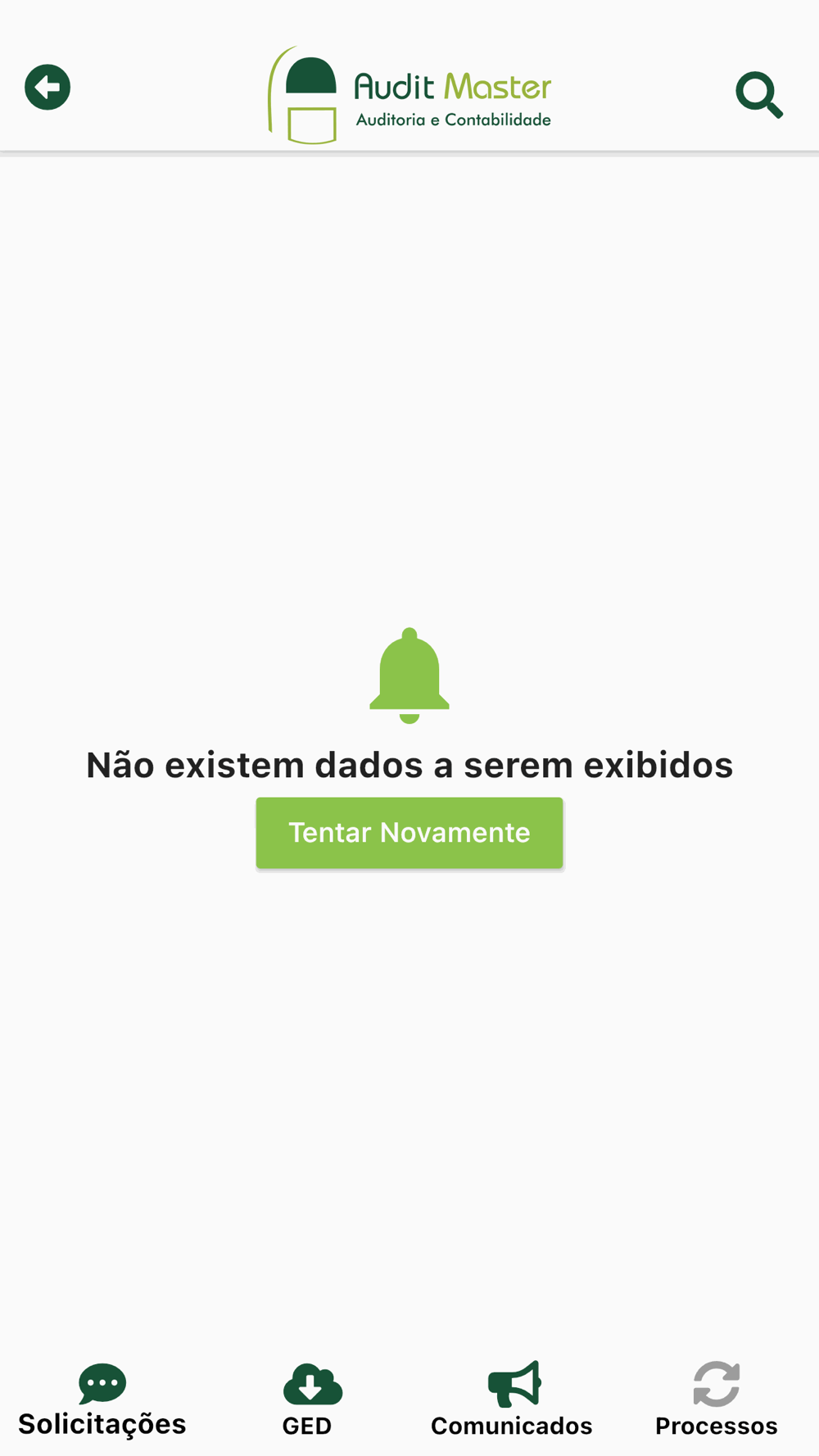The height and width of the screenshot is (1456, 819).
Task: Select the Comunicados tab
Action: tap(512, 1400)
